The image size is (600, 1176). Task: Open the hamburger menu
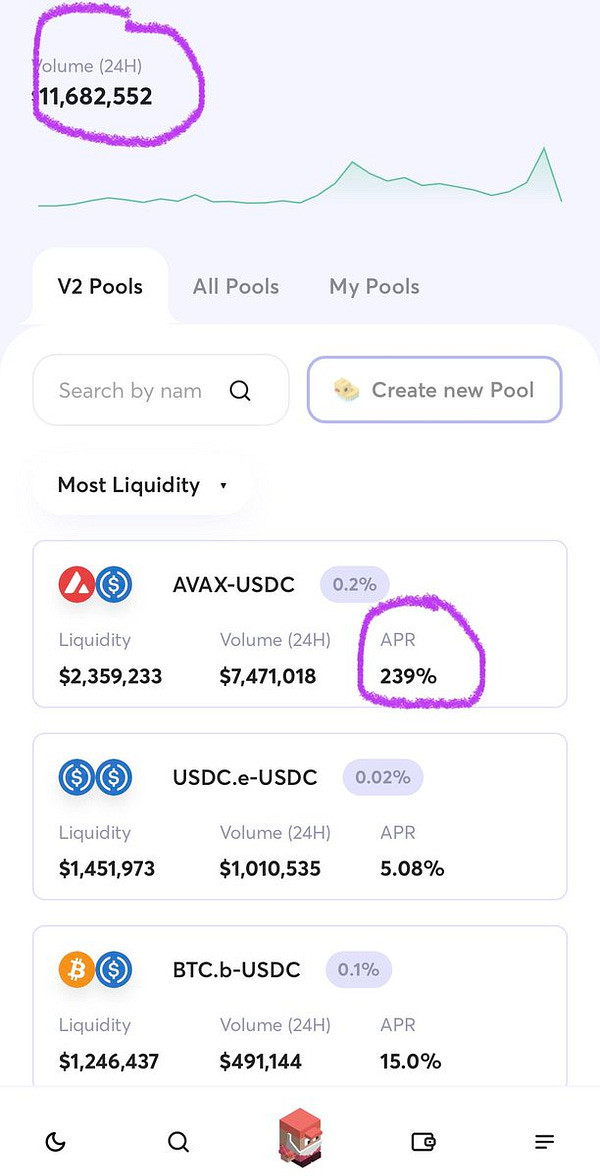pyautogui.click(x=544, y=1141)
